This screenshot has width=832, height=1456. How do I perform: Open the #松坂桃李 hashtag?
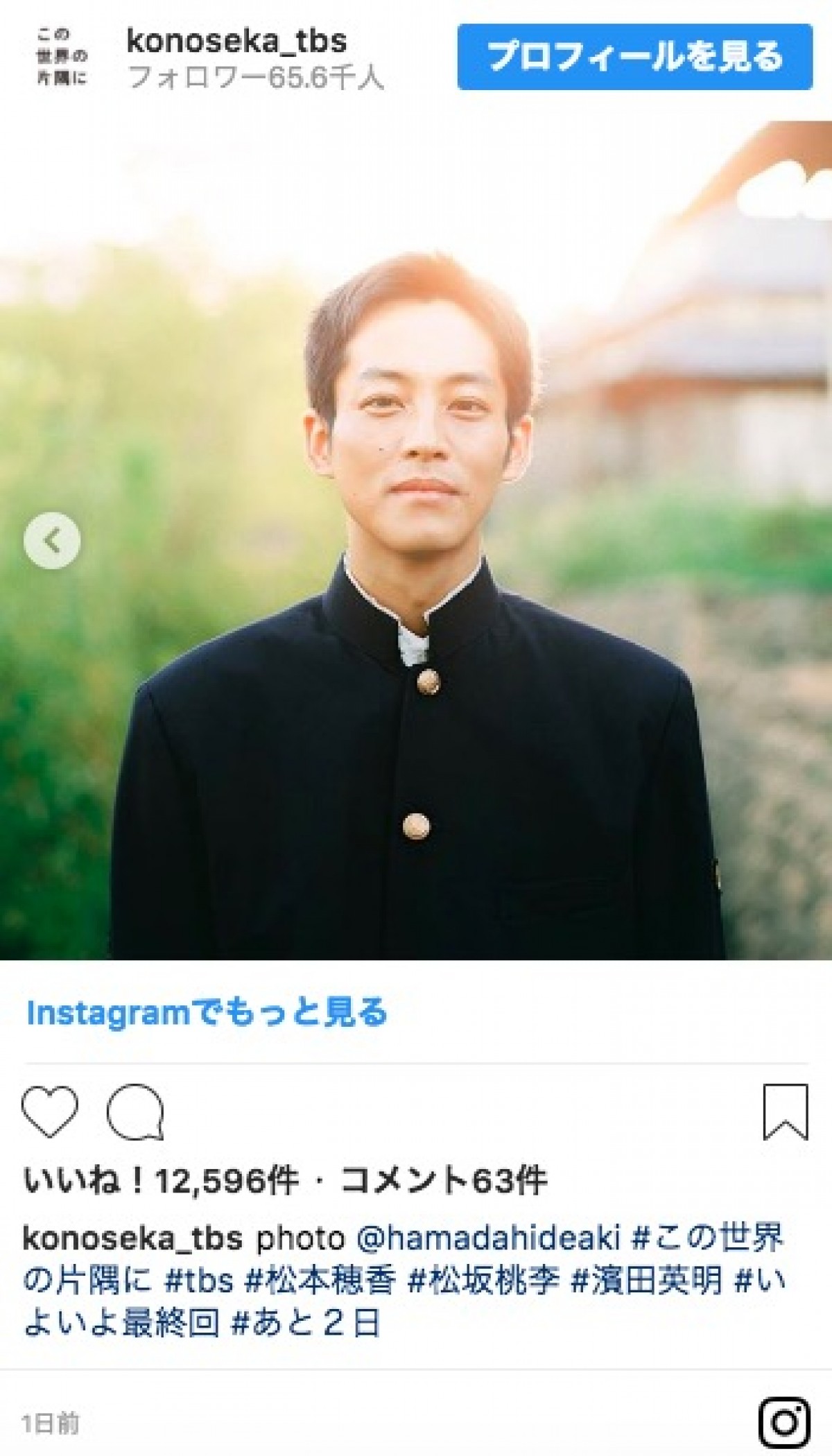point(483,1280)
